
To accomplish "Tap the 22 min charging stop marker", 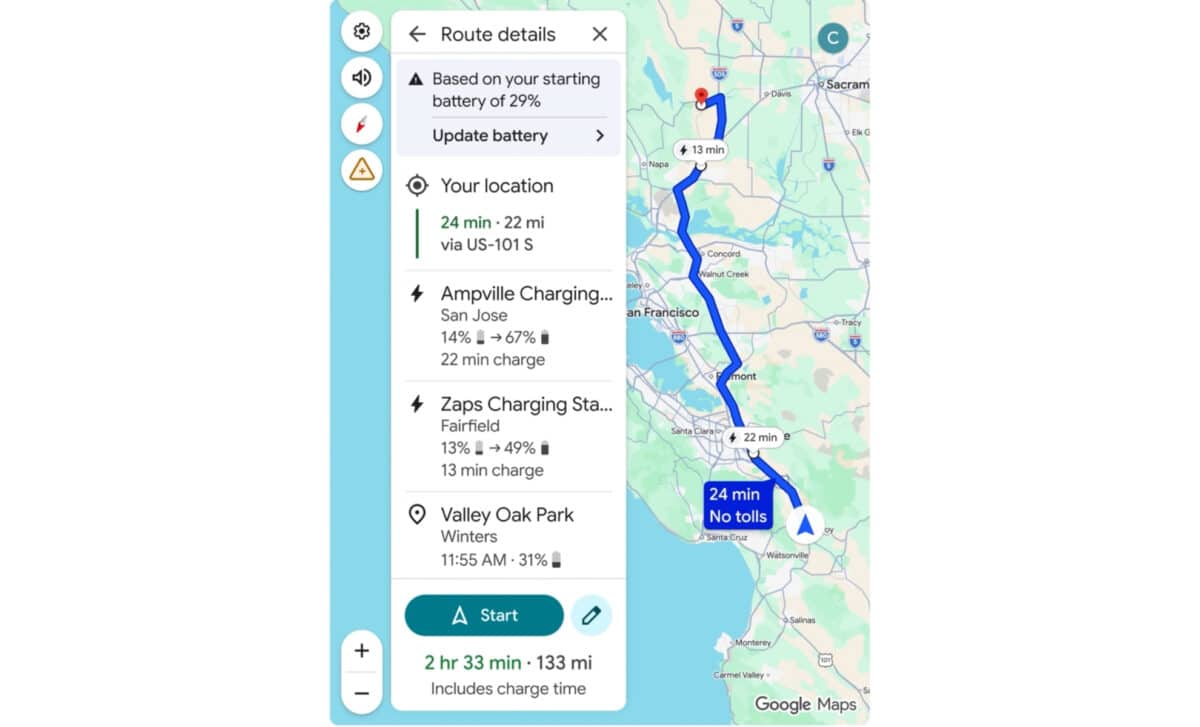I will click(x=752, y=438).
